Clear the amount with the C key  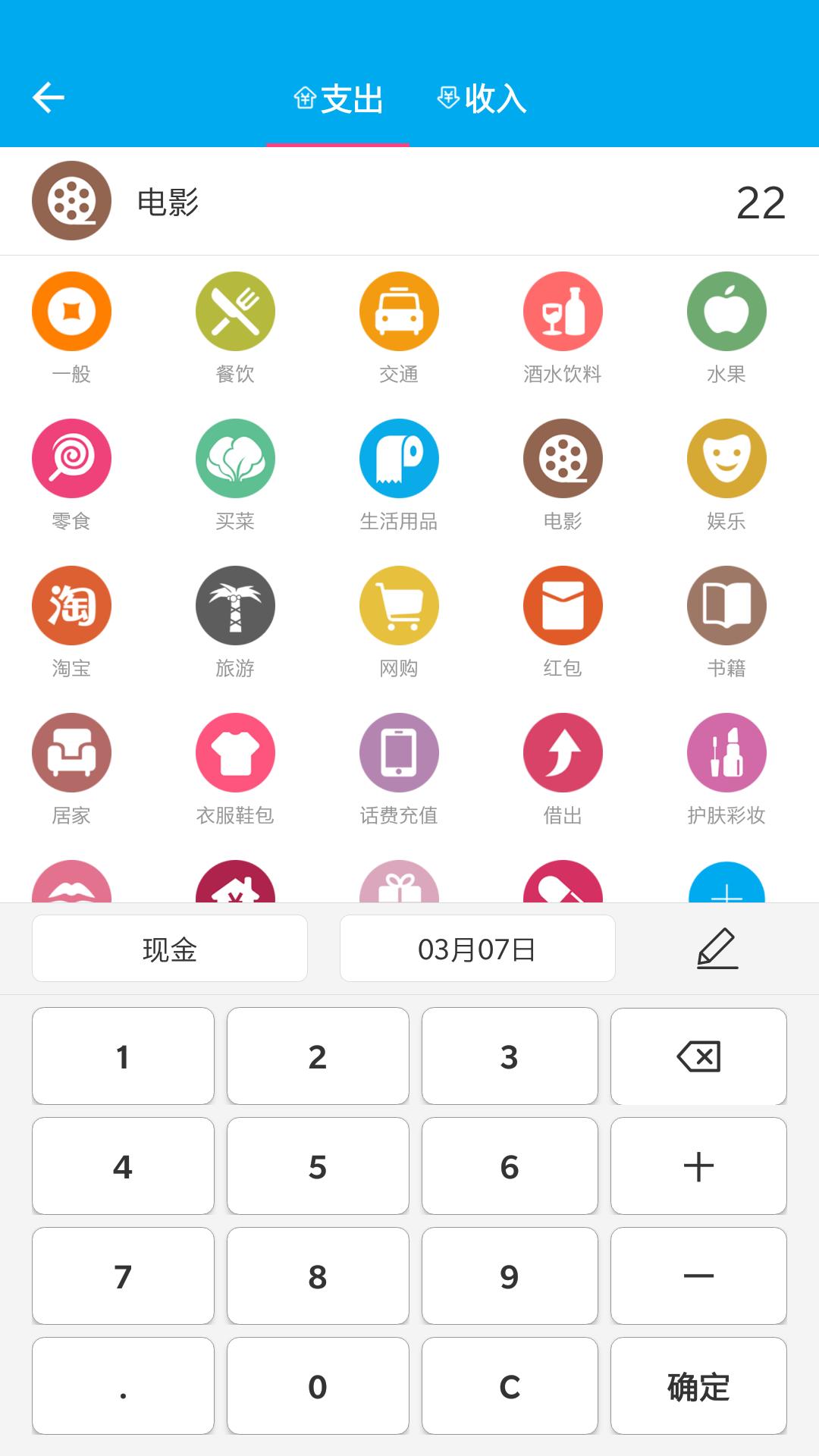(510, 1386)
